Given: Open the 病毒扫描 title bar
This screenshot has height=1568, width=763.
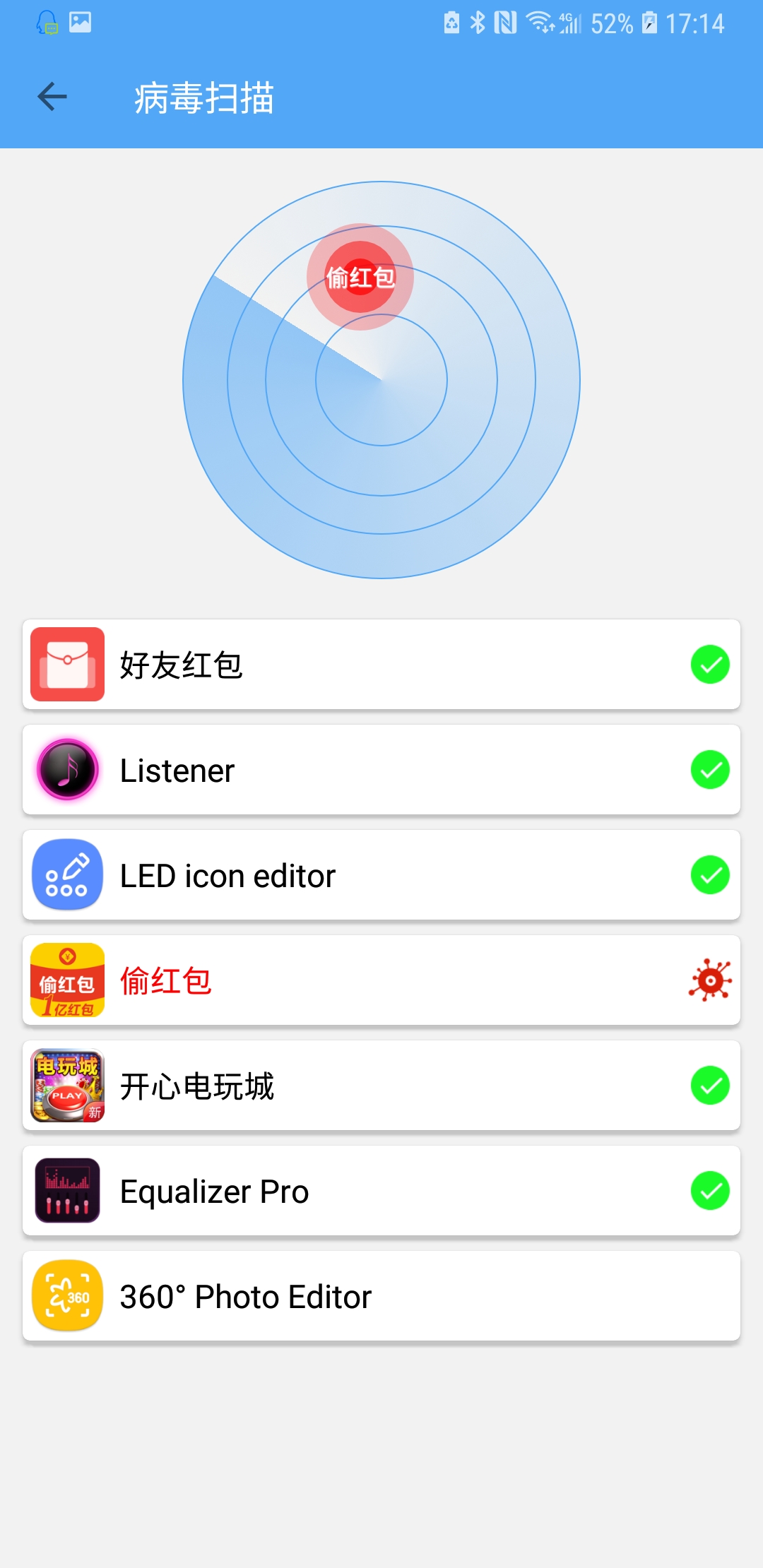Looking at the screenshot, I should point(206,98).
